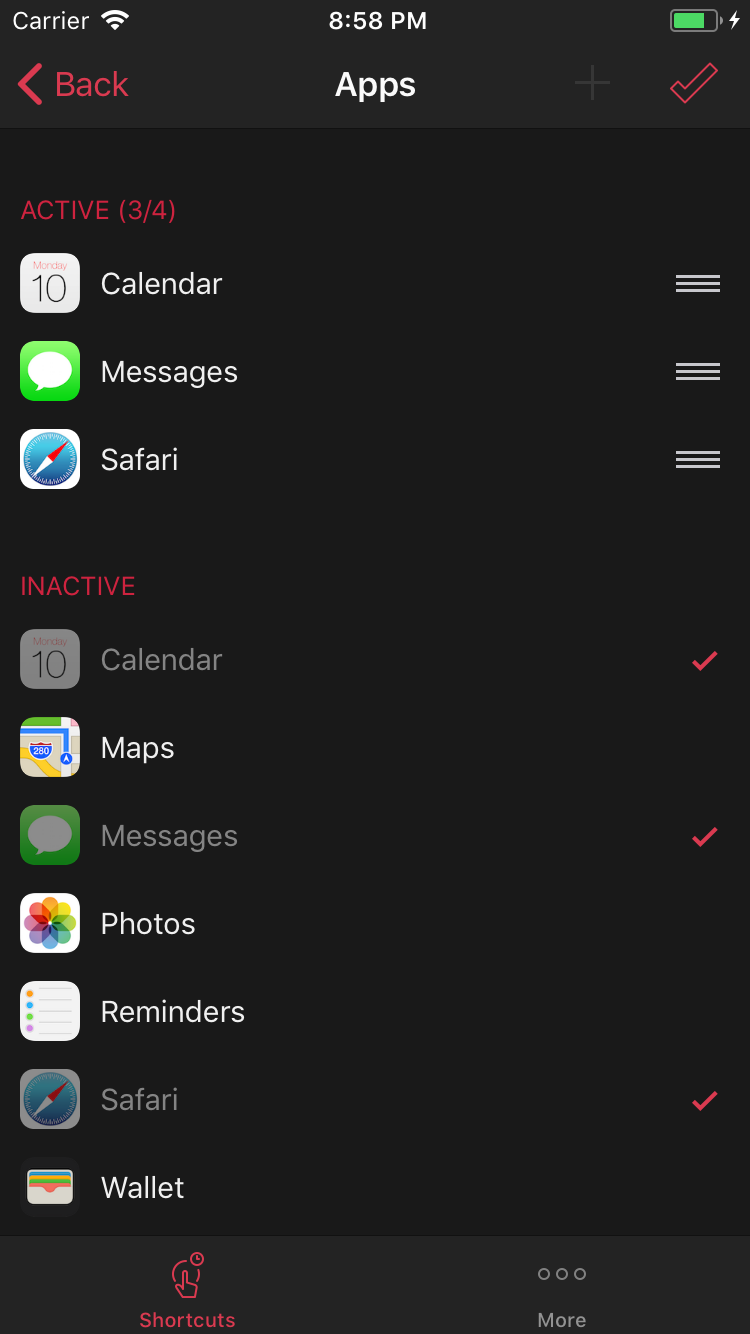This screenshot has width=750, height=1334.
Task: Switch to the Shortcuts tab
Action: tap(187, 1290)
